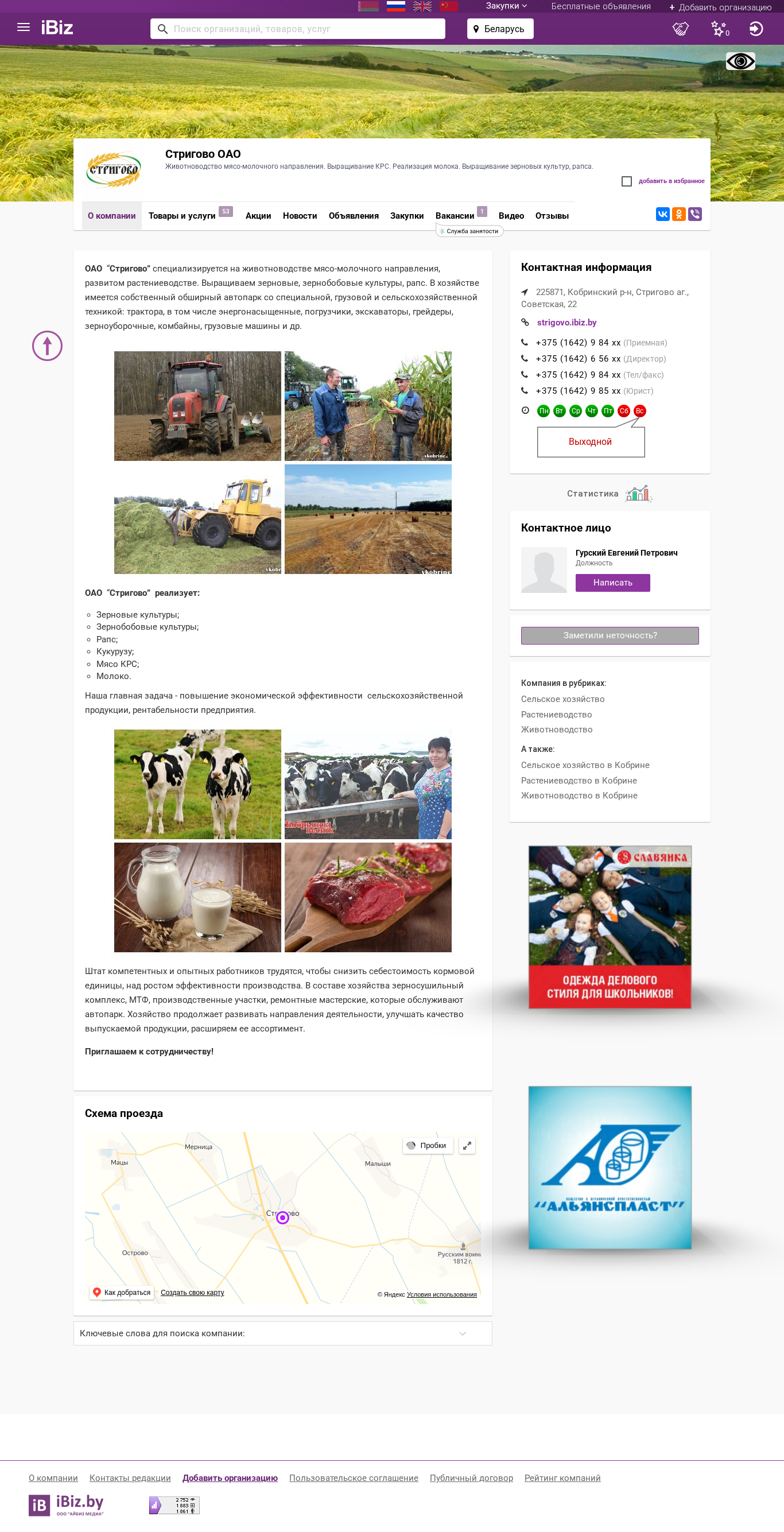Expand Ключевые слова для поиска компании
Viewport: 784px width, 1532px height.
pos(282,1333)
